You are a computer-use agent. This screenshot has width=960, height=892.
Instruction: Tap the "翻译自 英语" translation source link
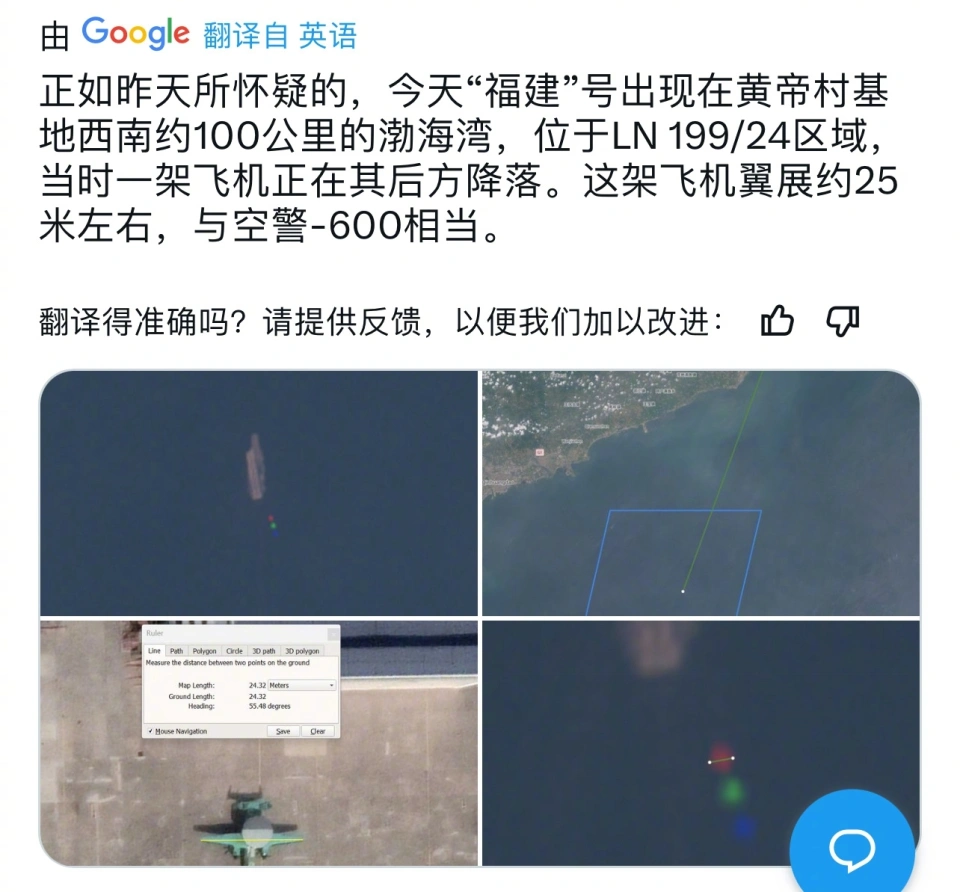coord(280,37)
